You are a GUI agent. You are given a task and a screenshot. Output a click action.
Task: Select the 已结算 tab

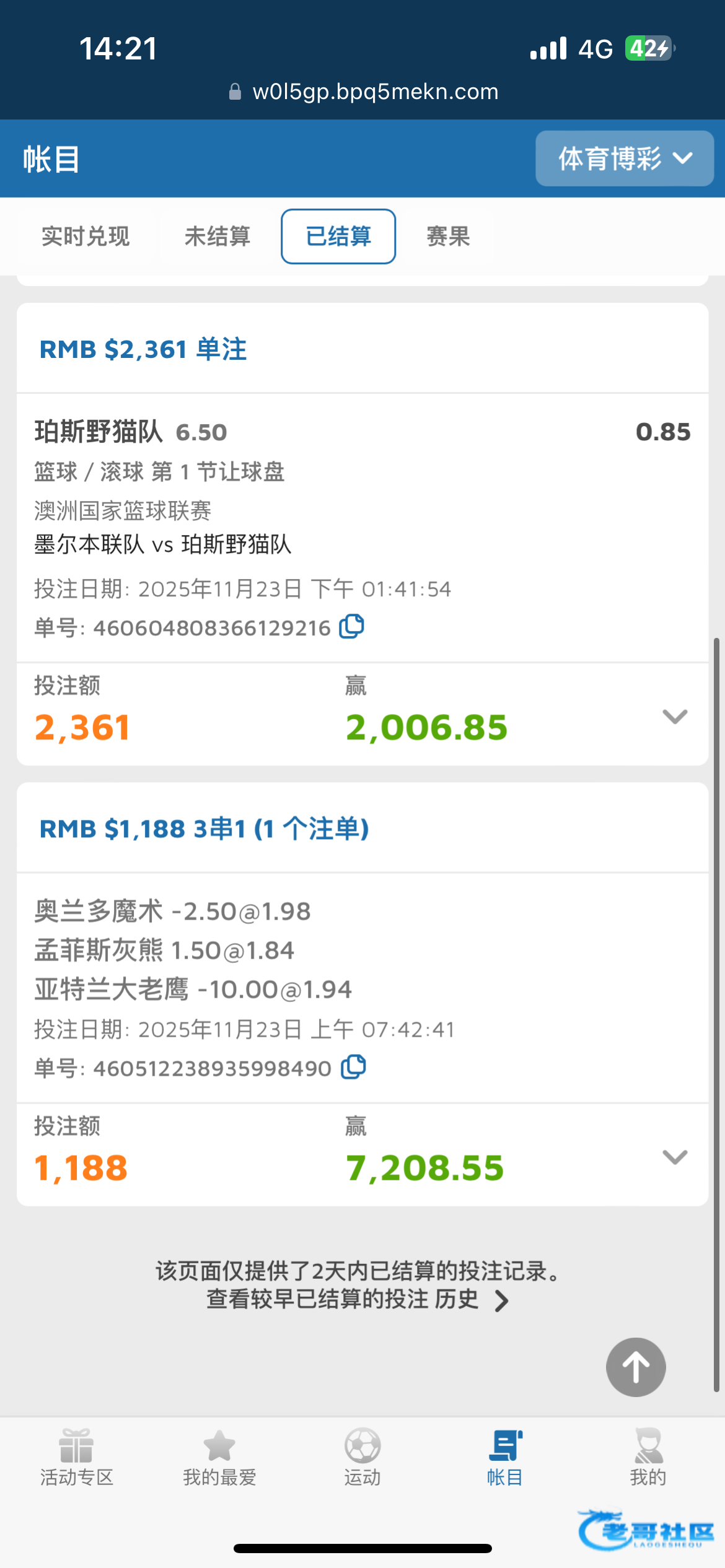(x=338, y=237)
